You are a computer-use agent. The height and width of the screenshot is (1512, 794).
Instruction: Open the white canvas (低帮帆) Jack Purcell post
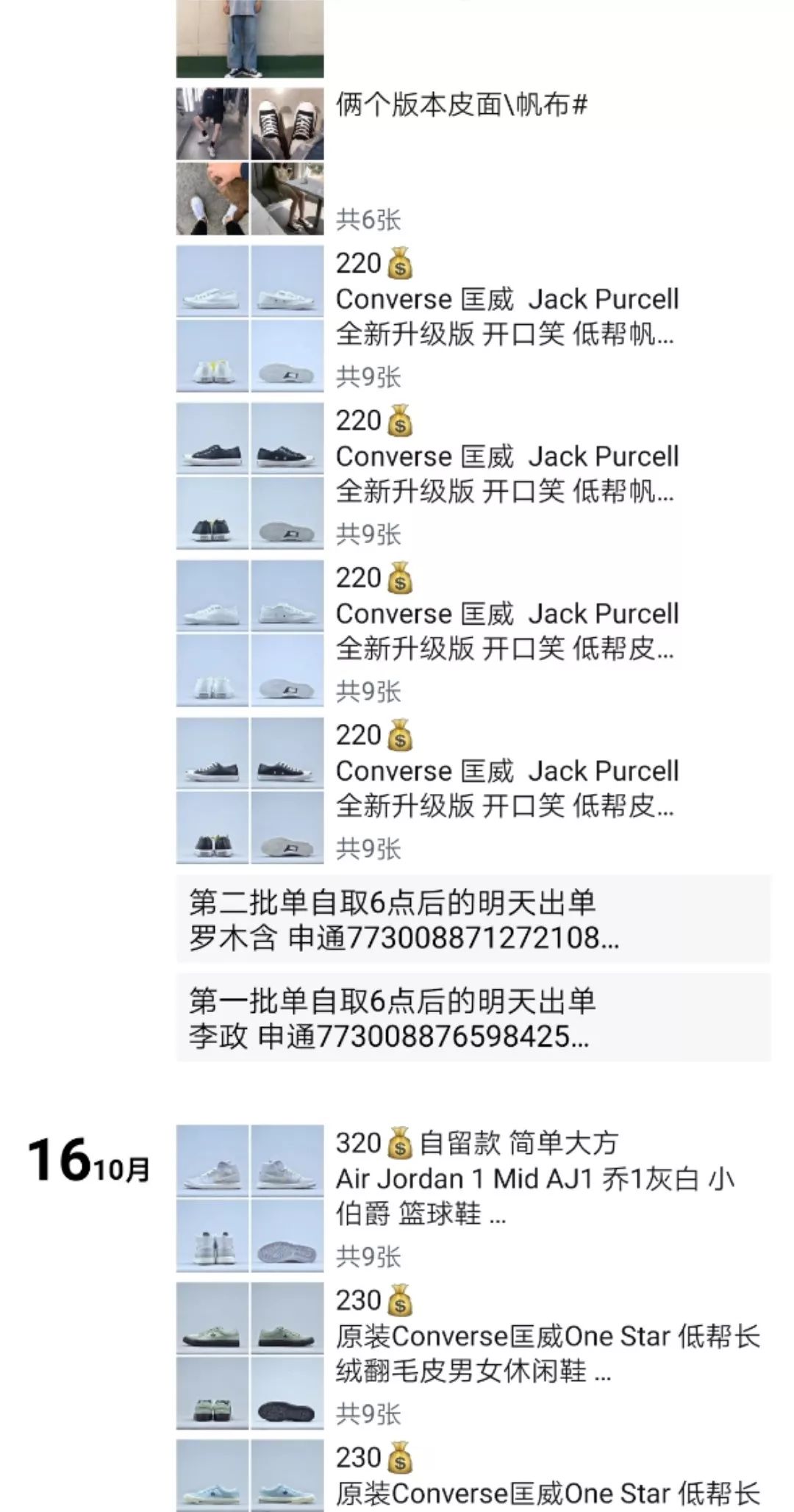506,317
